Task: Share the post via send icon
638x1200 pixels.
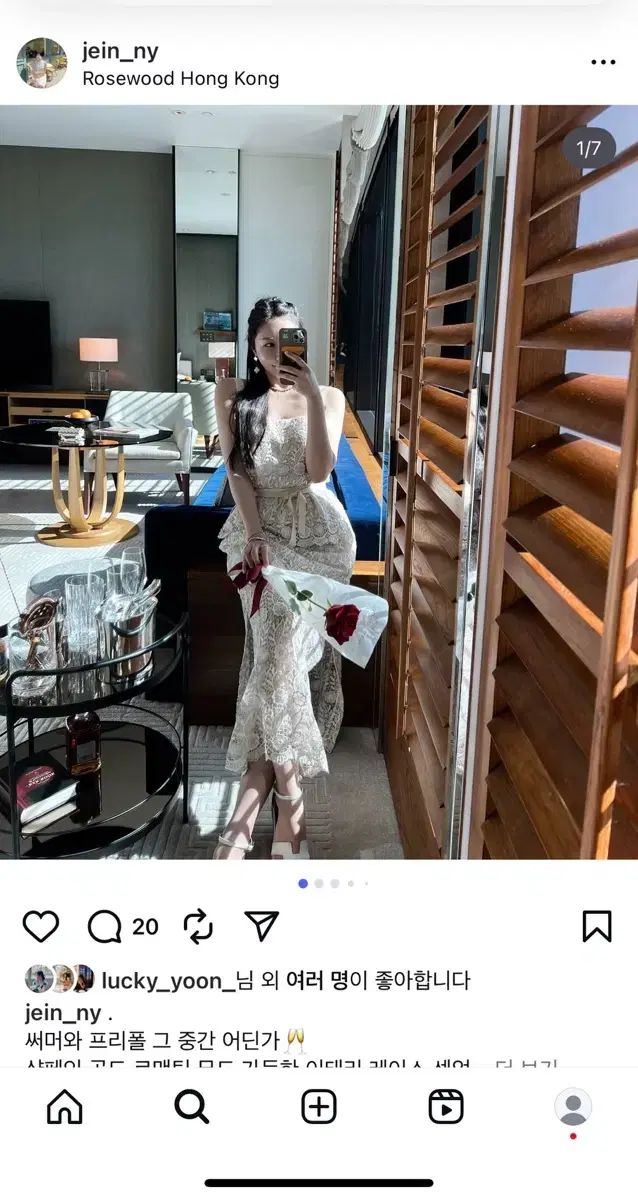Action: pyautogui.click(x=261, y=926)
